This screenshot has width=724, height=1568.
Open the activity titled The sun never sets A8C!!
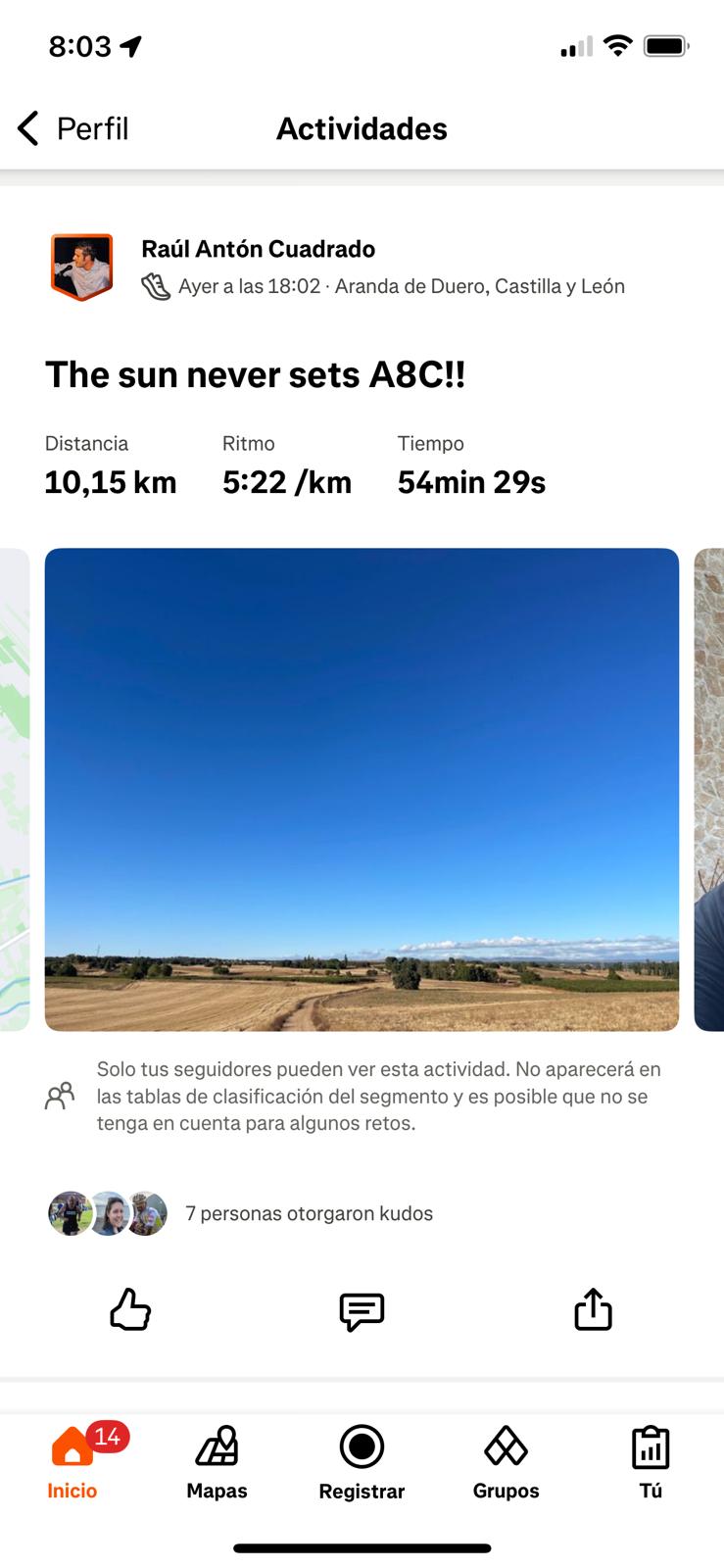tap(255, 374)
